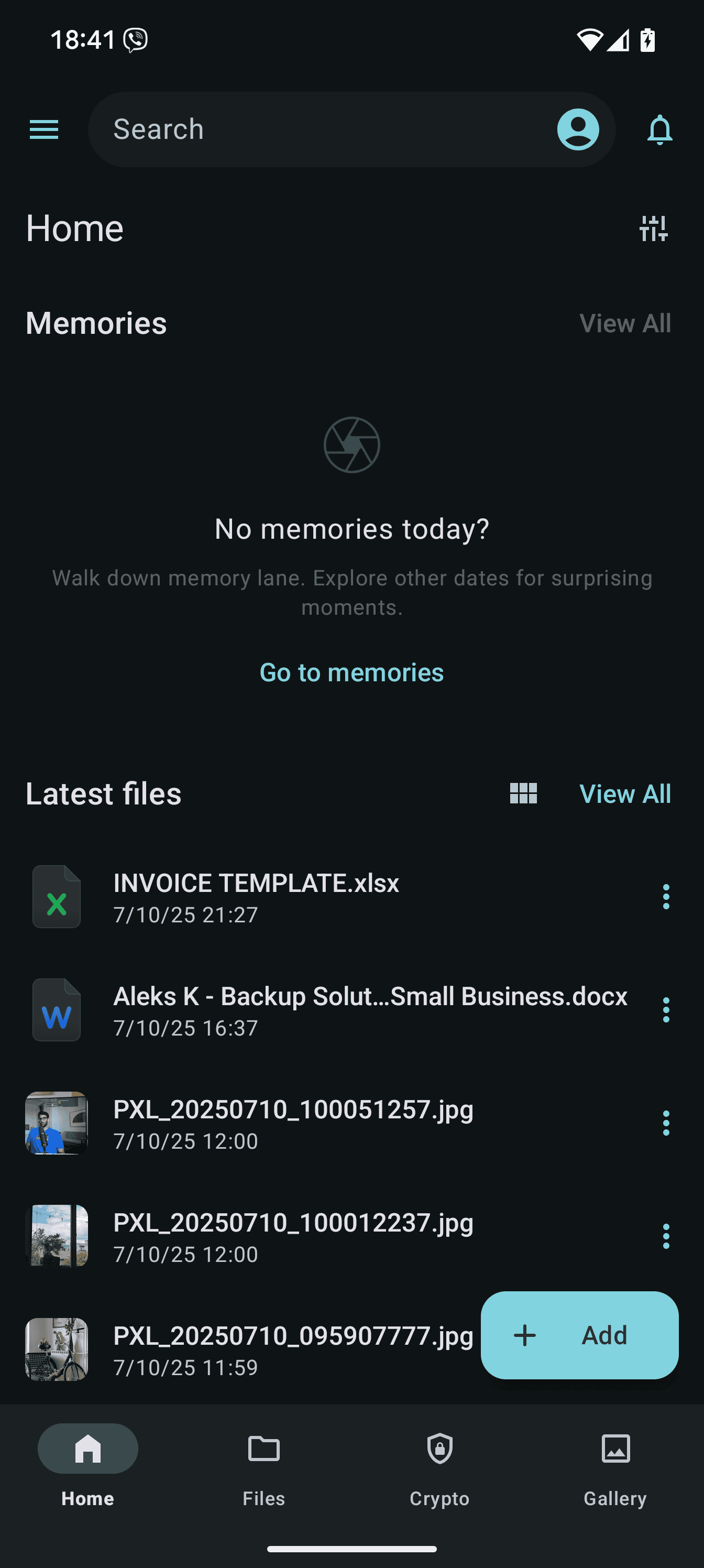This screenshot has width=704, height=1568.
Task: Open the hamburger drawer menu
Action: (x=44, y=129)
